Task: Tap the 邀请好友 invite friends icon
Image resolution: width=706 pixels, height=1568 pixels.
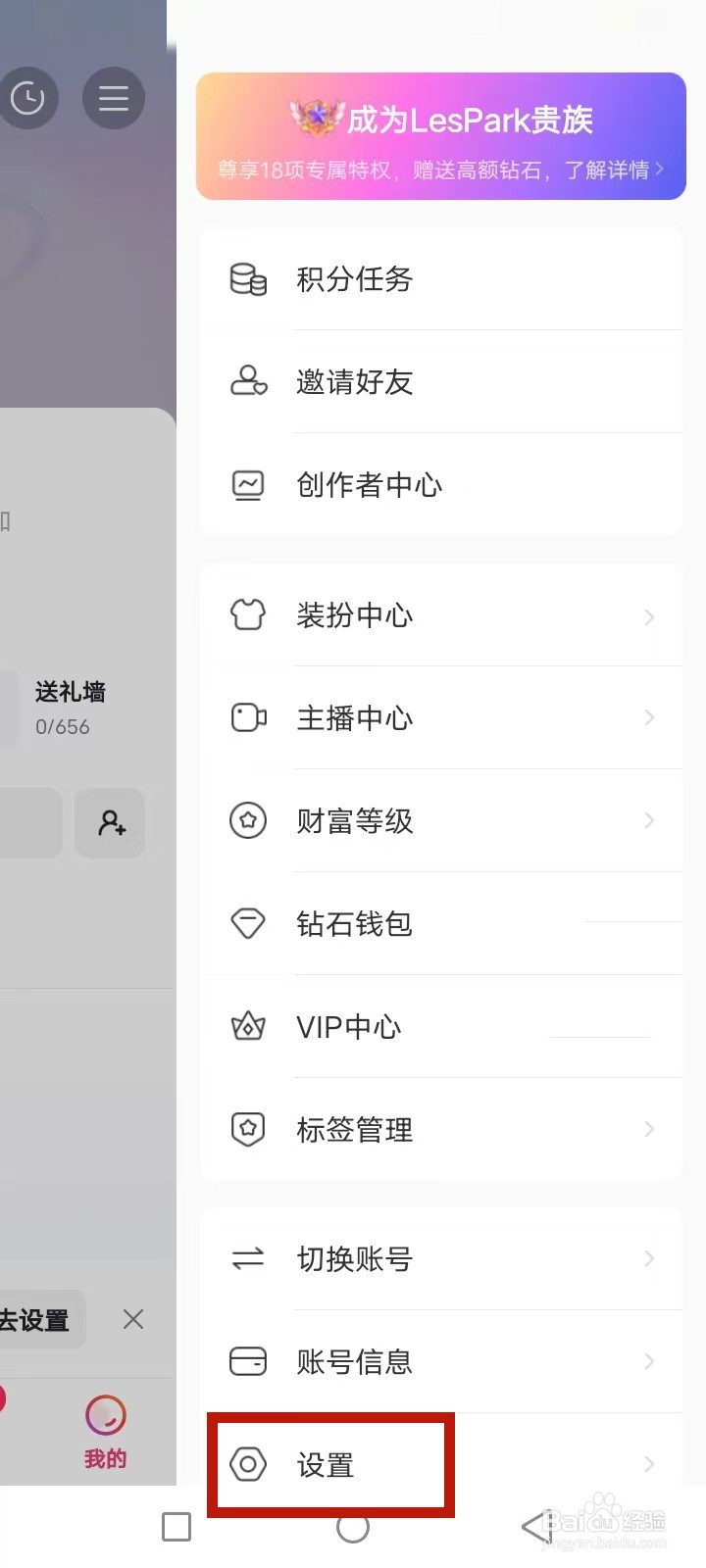Action: (x=248, y=382)
